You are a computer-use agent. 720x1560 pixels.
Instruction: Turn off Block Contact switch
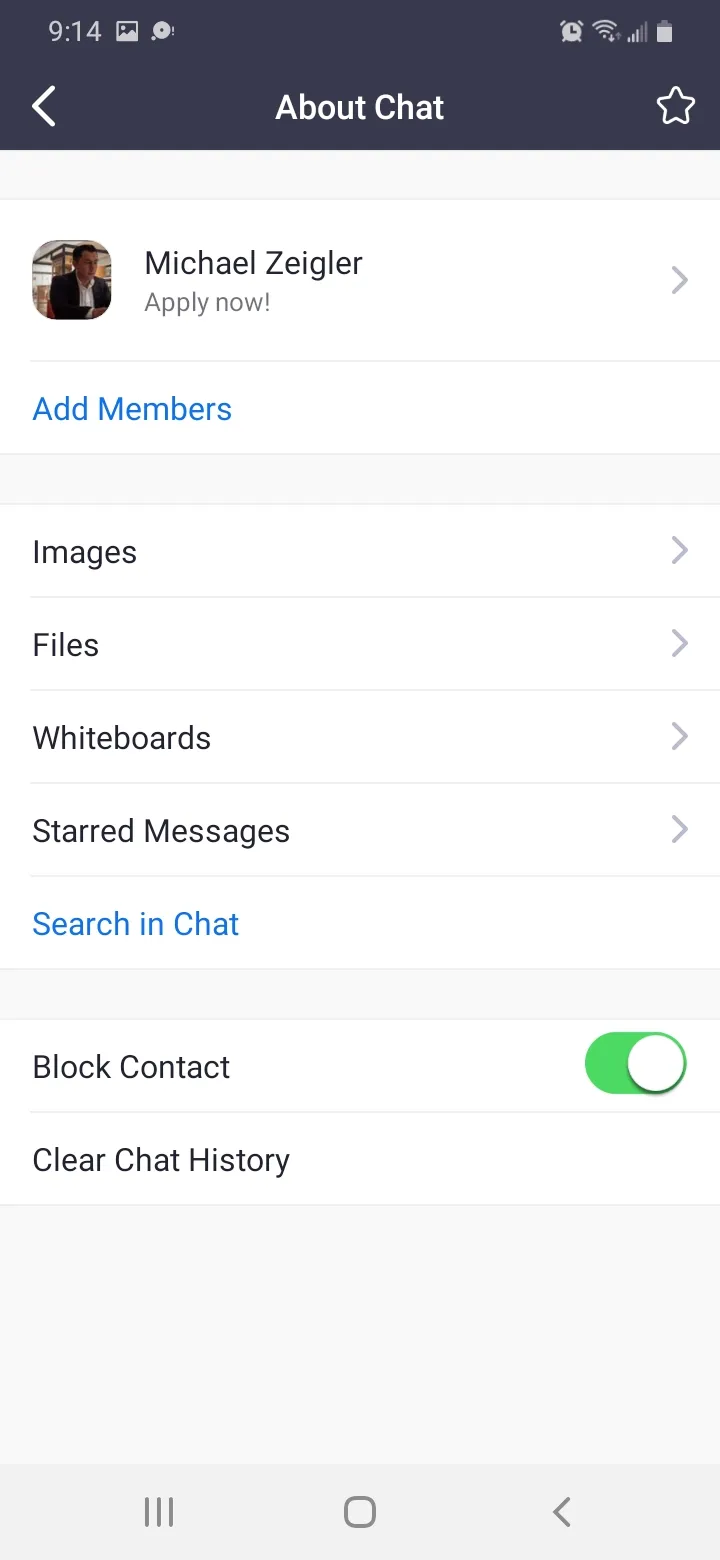click(636, 1064)
